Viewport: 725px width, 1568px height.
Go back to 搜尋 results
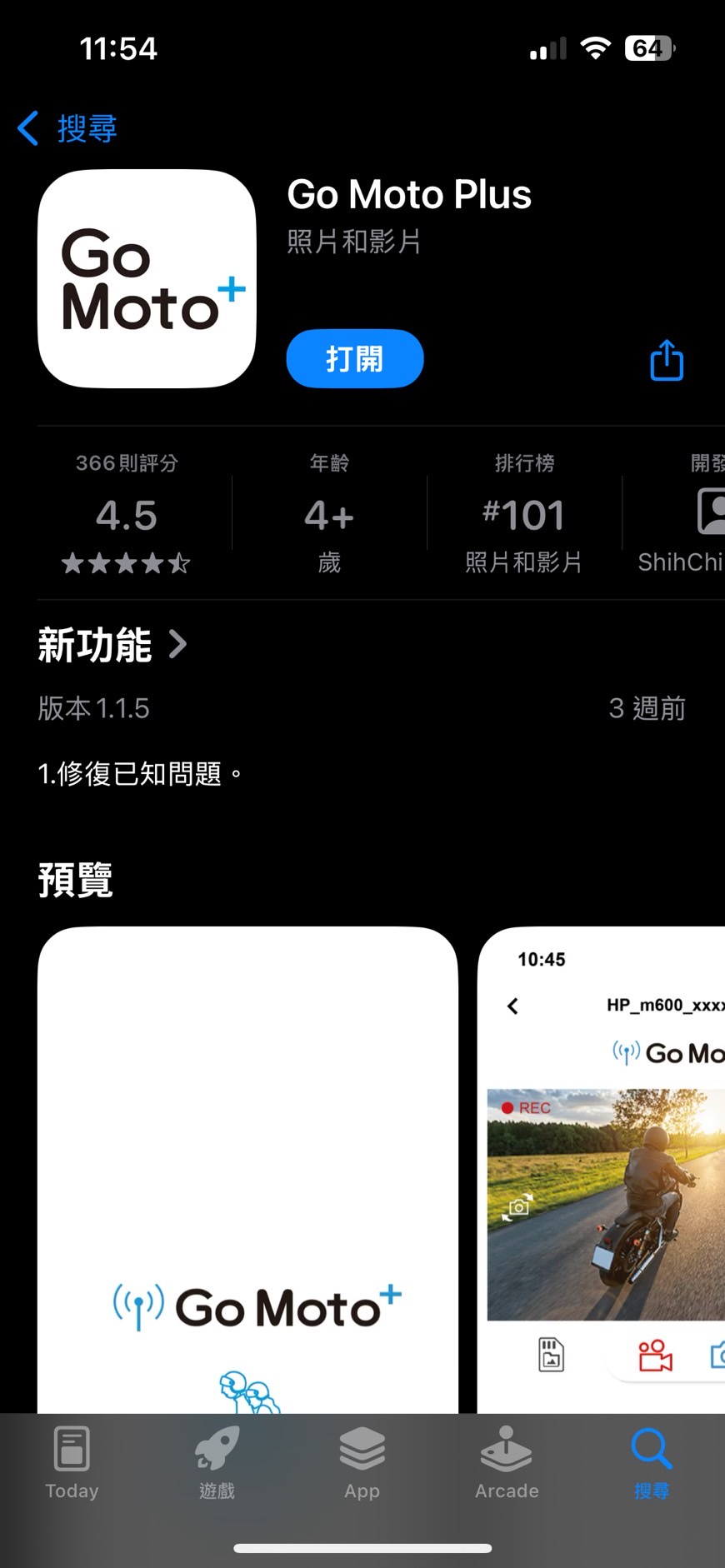point(68,128)
